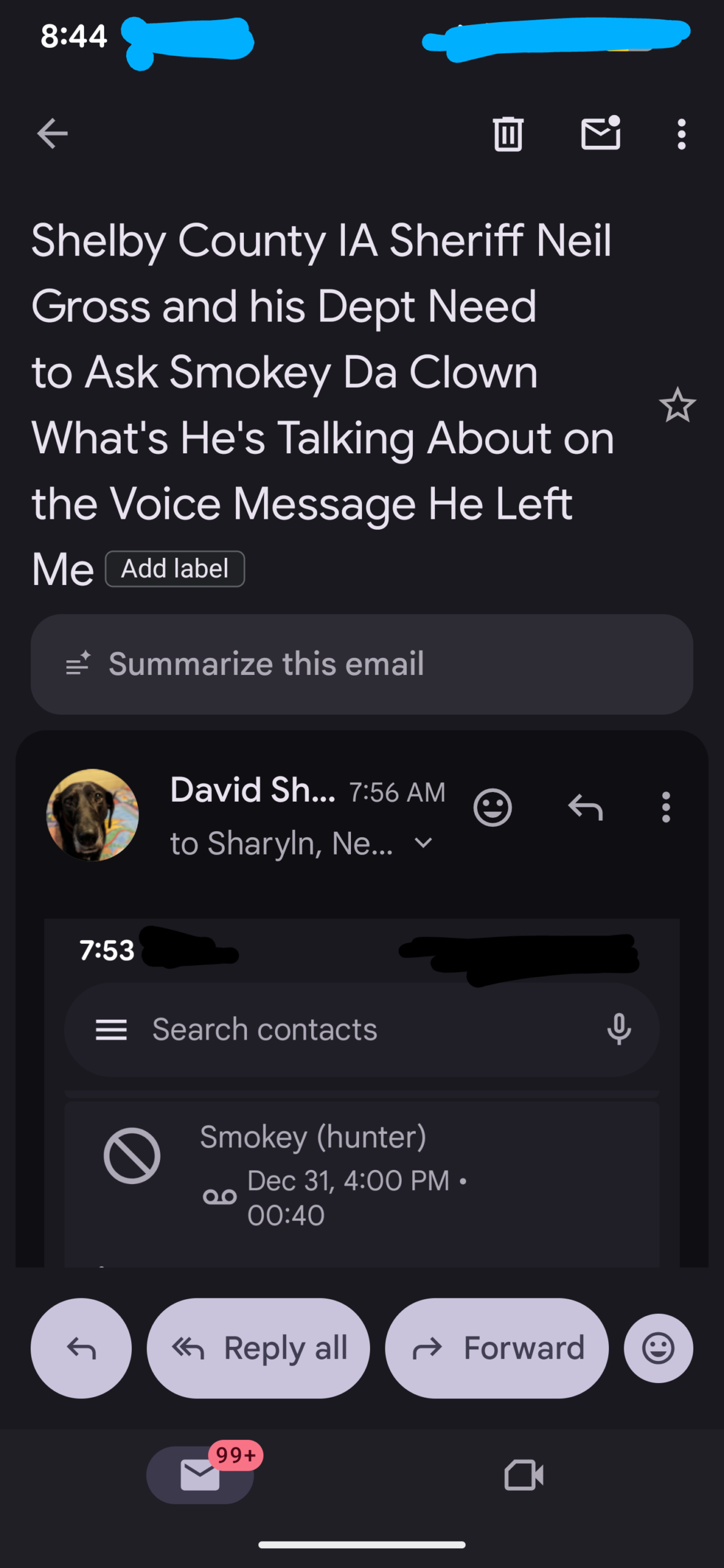The width and height of the screenshot is (724, 1568).
Task: Tap the reply button in the bottom bar
Action: [x=81, y=1348]
